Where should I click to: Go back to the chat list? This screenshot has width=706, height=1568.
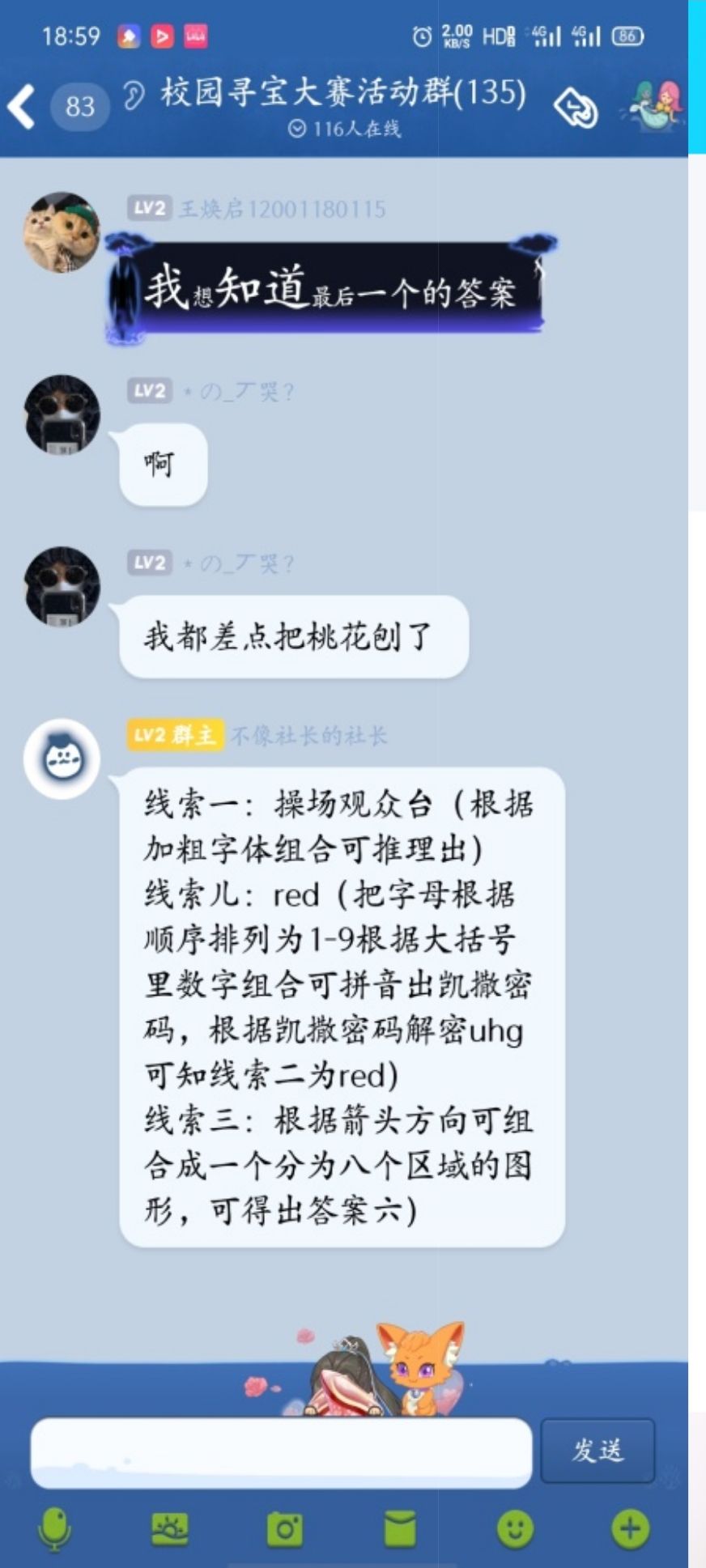[23, 106]
